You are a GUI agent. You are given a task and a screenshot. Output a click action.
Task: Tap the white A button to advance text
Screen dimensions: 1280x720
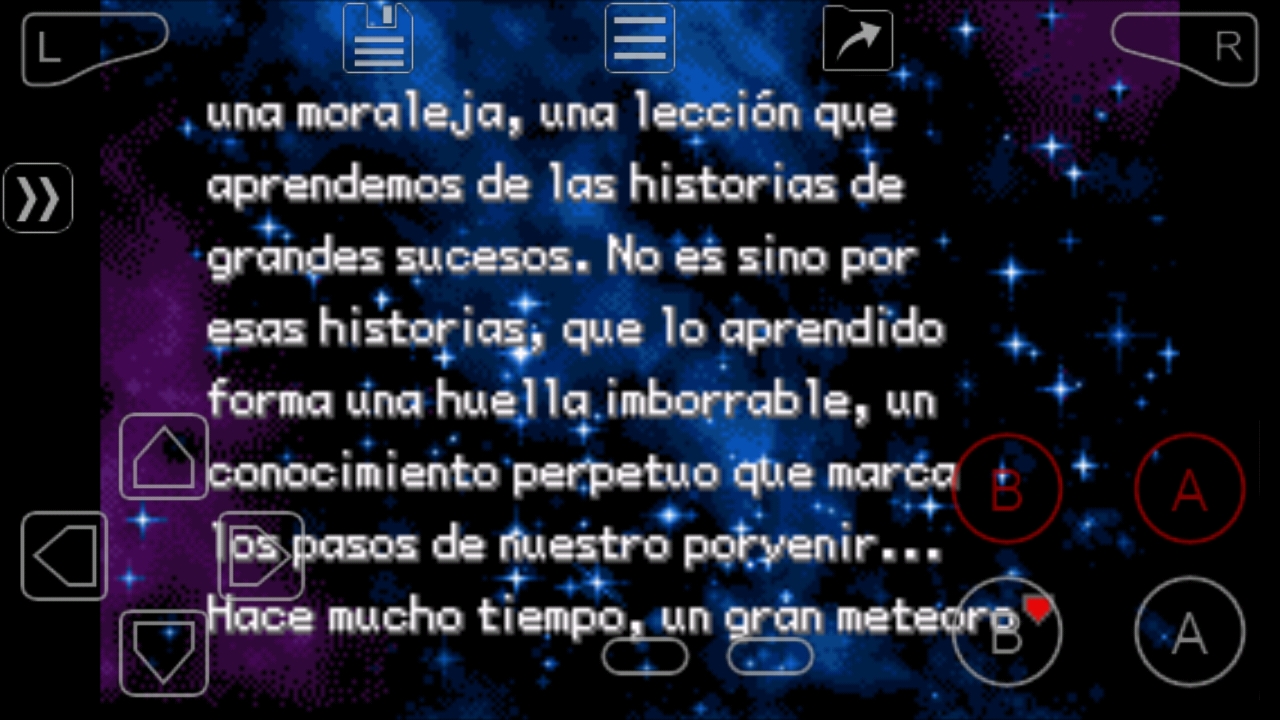pos(1189,632)
